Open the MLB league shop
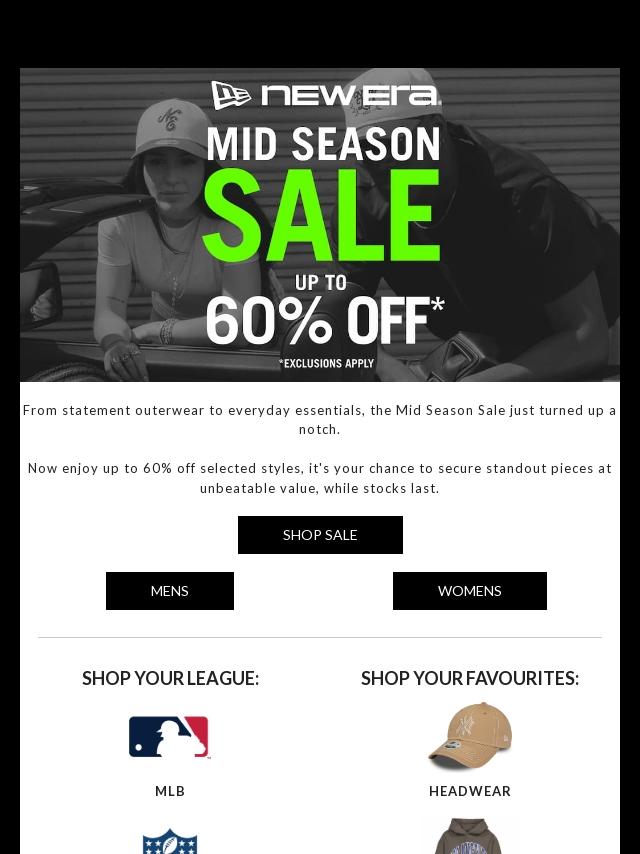The width and height of the screenshot is (640, 854). 170,738
